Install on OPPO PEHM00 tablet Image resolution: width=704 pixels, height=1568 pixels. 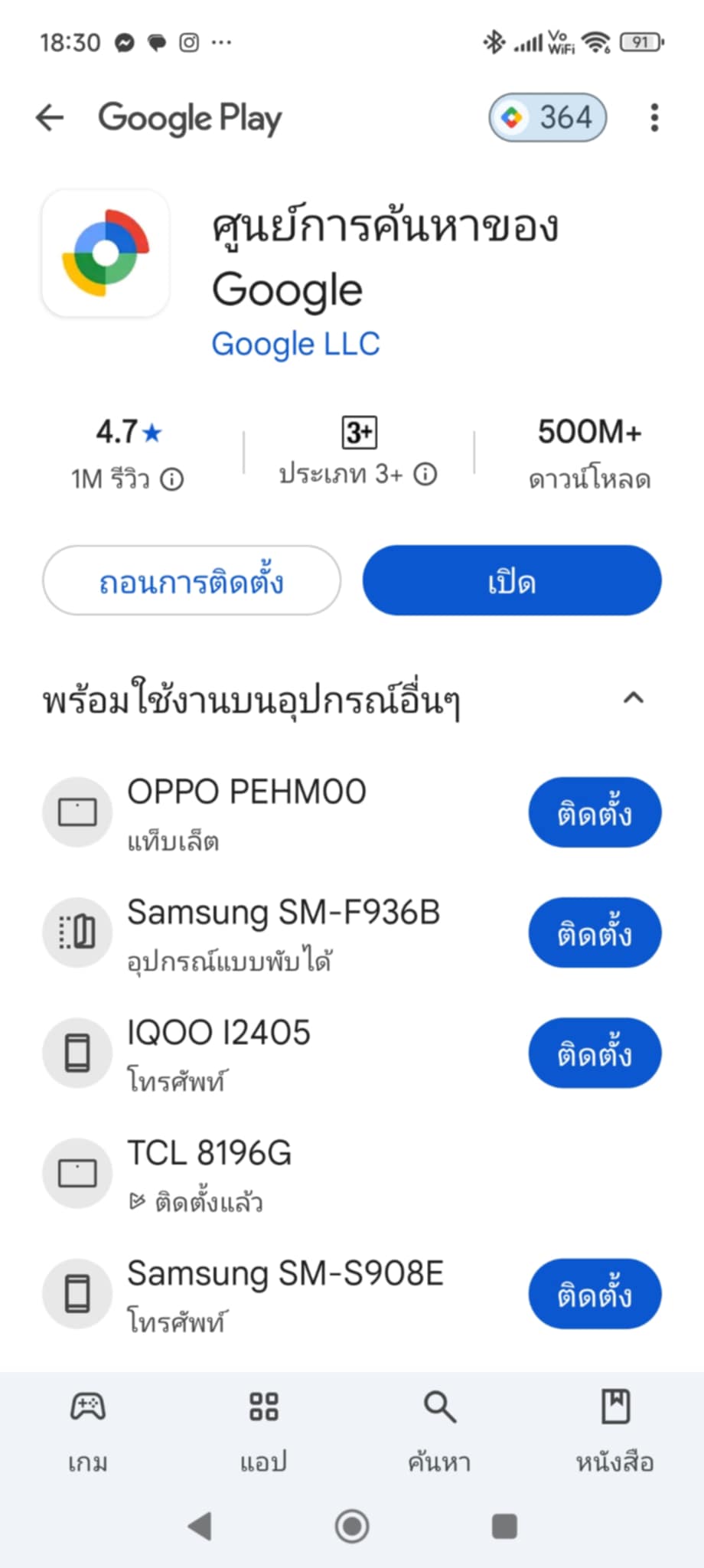[595, 812]
